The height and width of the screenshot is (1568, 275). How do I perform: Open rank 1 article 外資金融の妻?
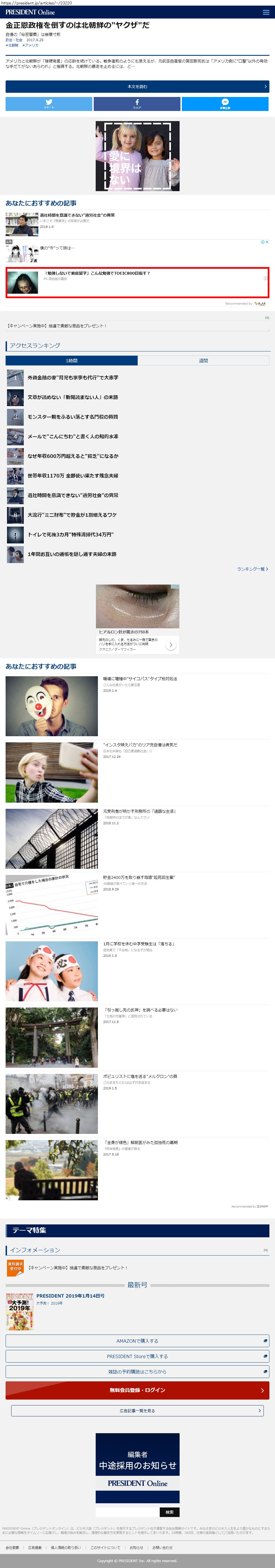(73, 377)
